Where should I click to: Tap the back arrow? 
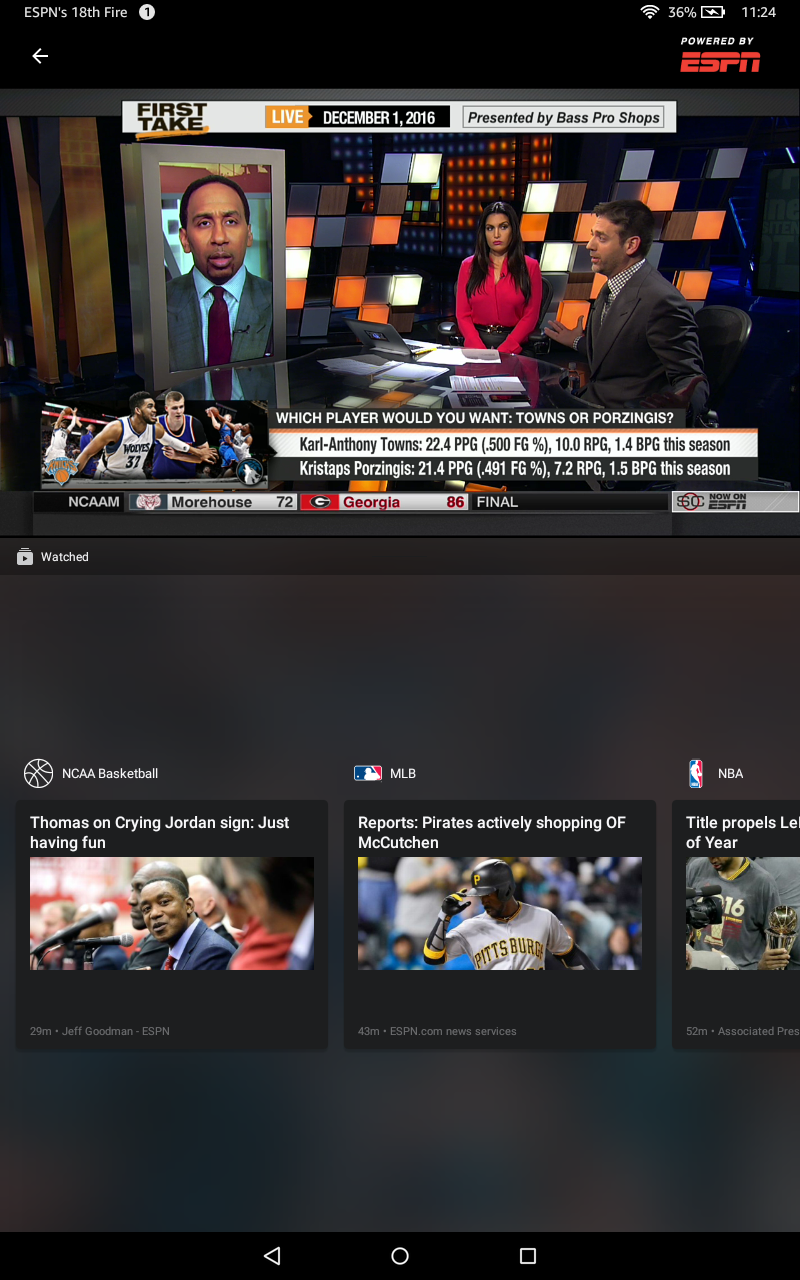[x=40, y=56]
